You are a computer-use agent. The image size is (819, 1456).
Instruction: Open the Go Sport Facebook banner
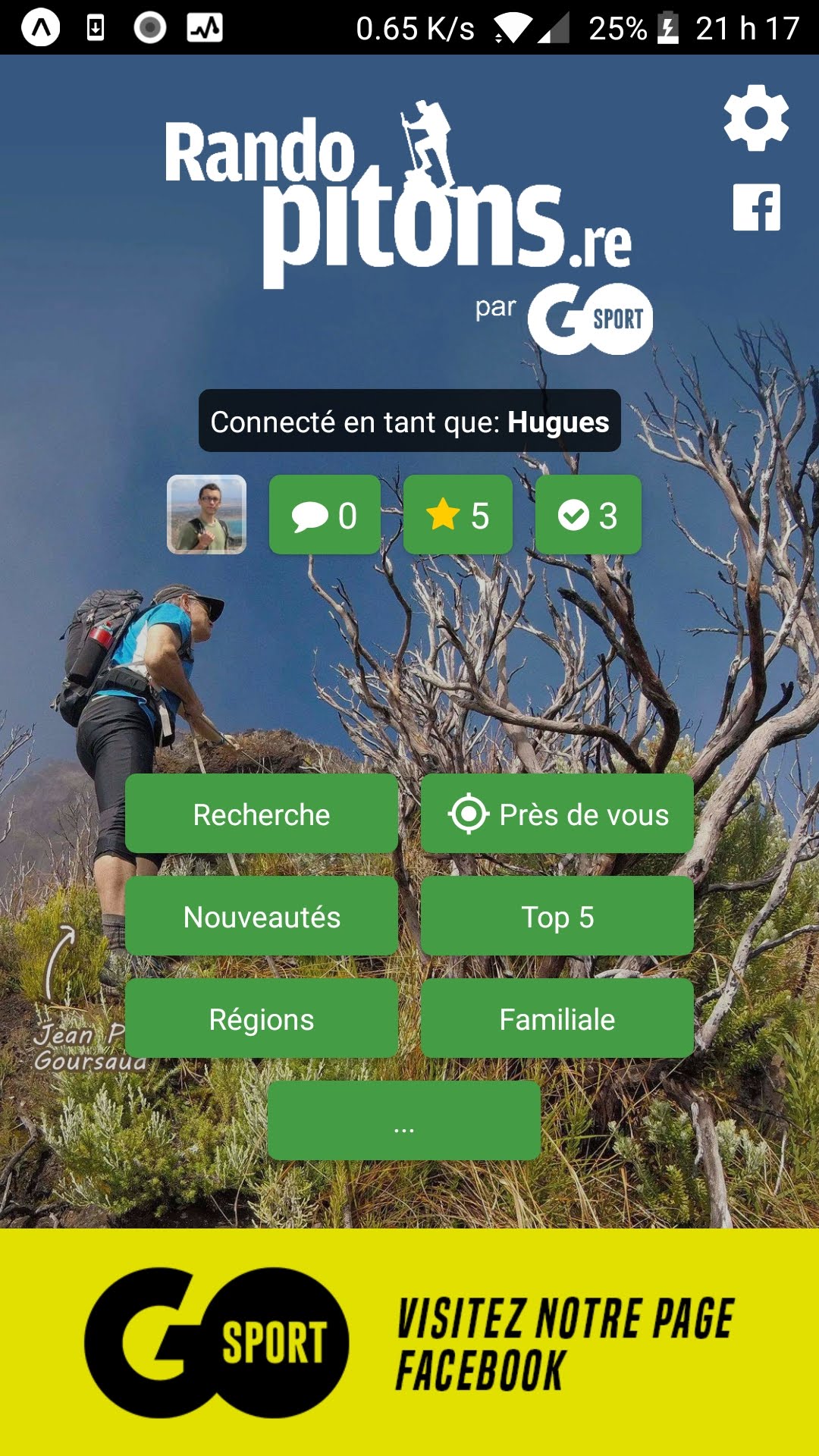[x=409, y=1342]
